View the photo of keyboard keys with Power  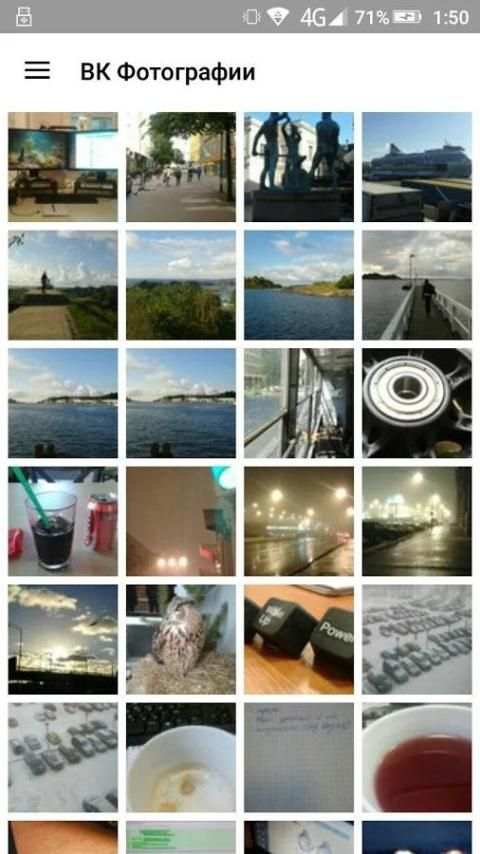coord(299,639)
